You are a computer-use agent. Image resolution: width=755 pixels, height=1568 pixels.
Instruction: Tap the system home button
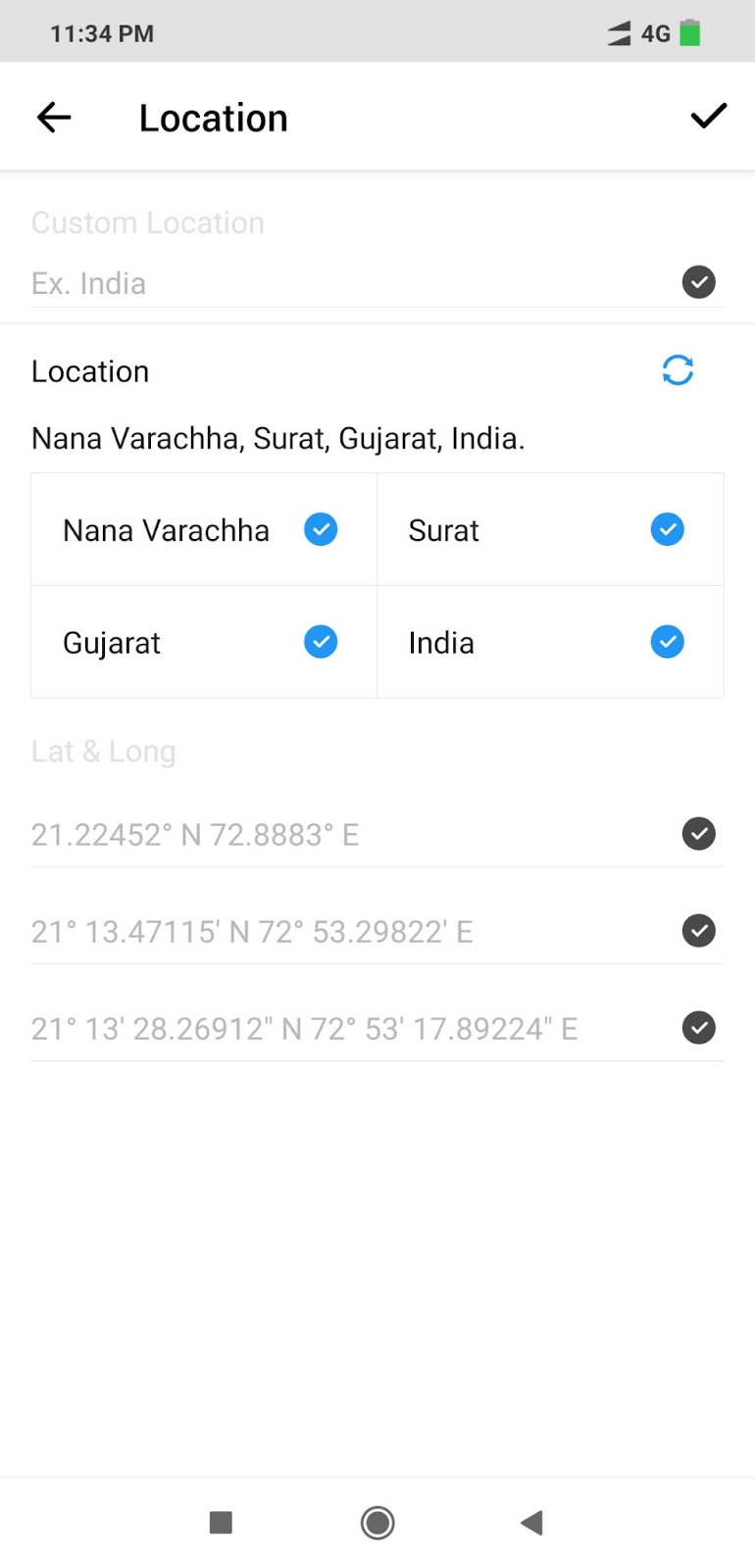pos(377,1523)
